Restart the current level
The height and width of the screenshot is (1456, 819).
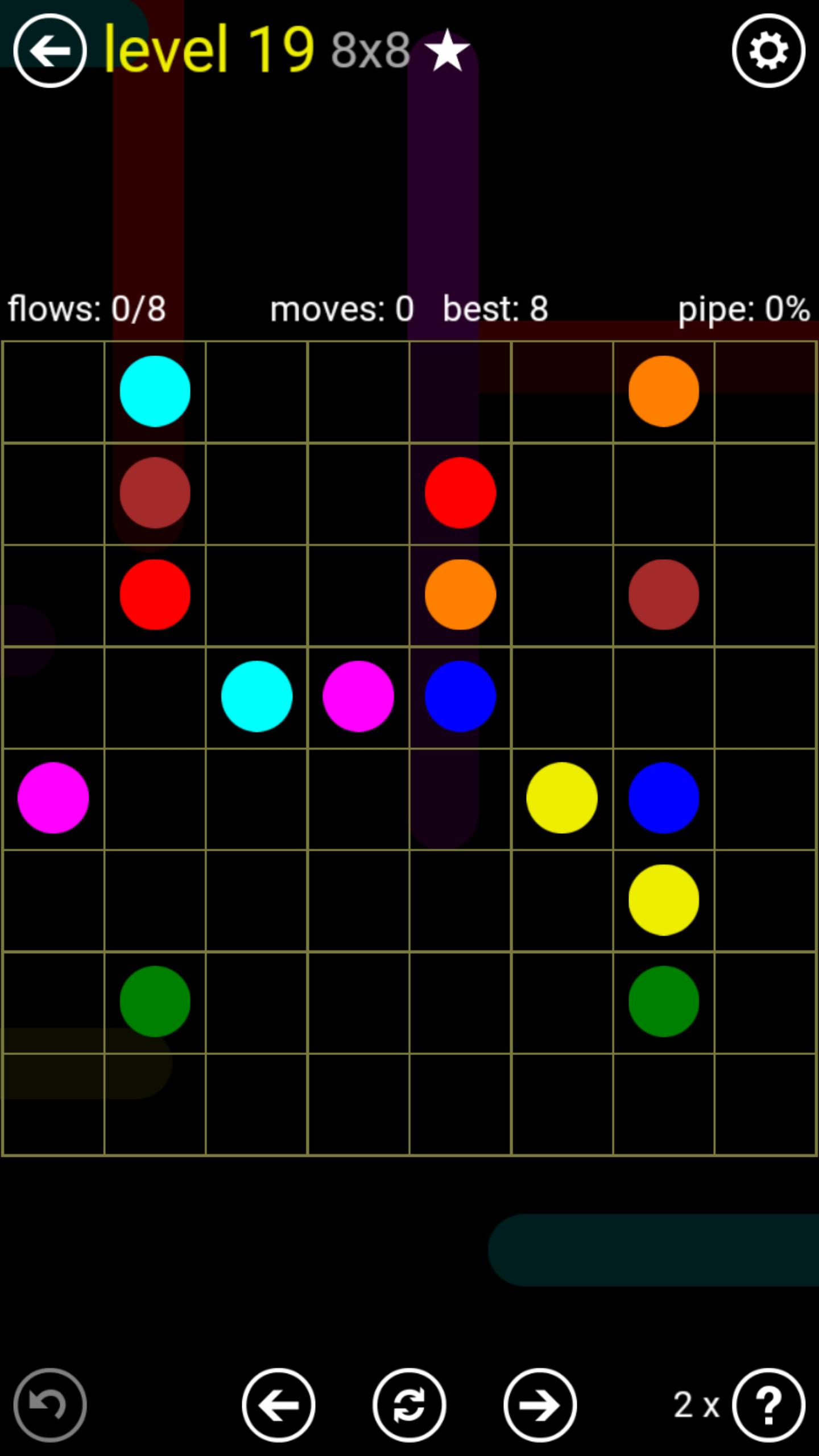click(x=409, y=1405)
